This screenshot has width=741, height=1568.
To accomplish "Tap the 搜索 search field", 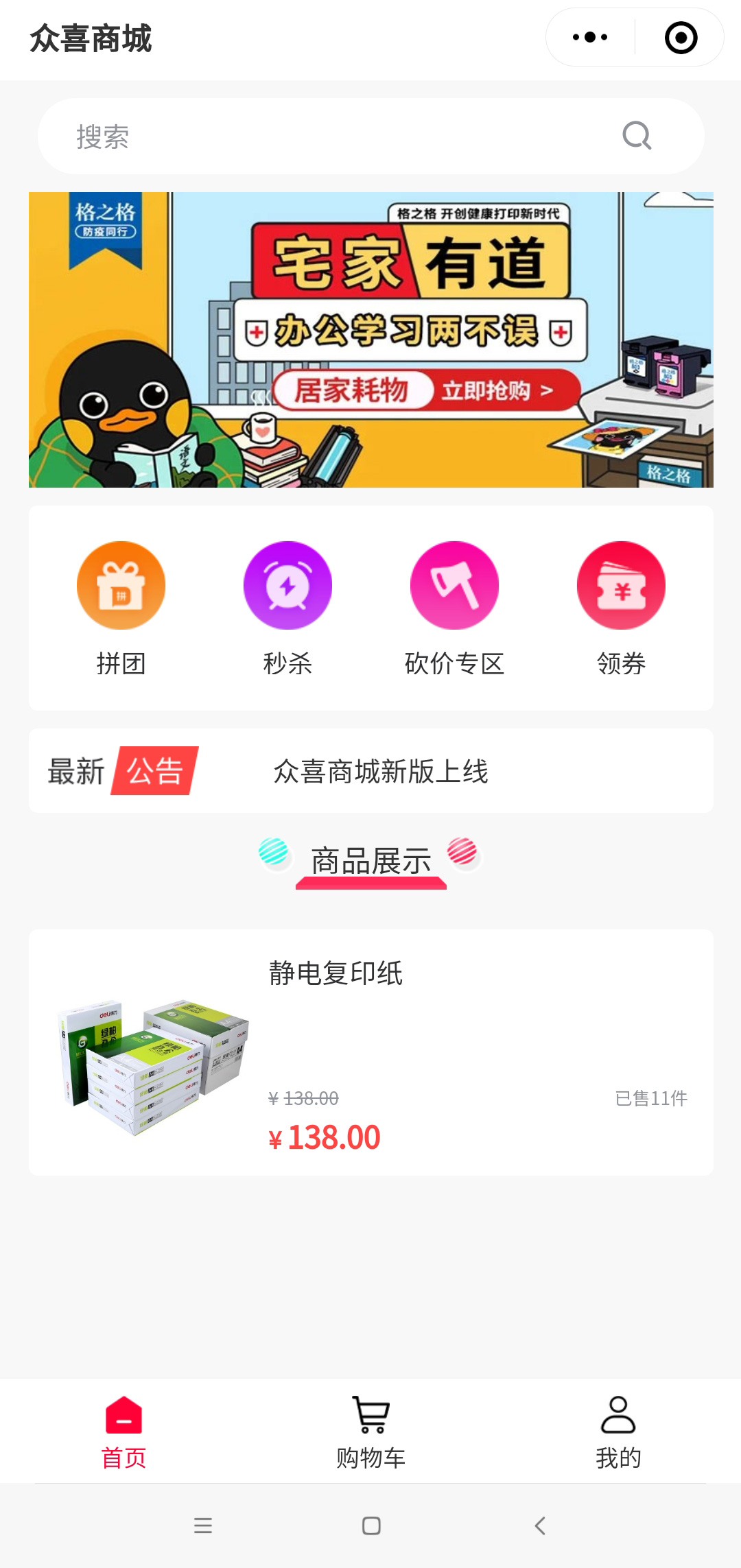I will click(329, 136).
